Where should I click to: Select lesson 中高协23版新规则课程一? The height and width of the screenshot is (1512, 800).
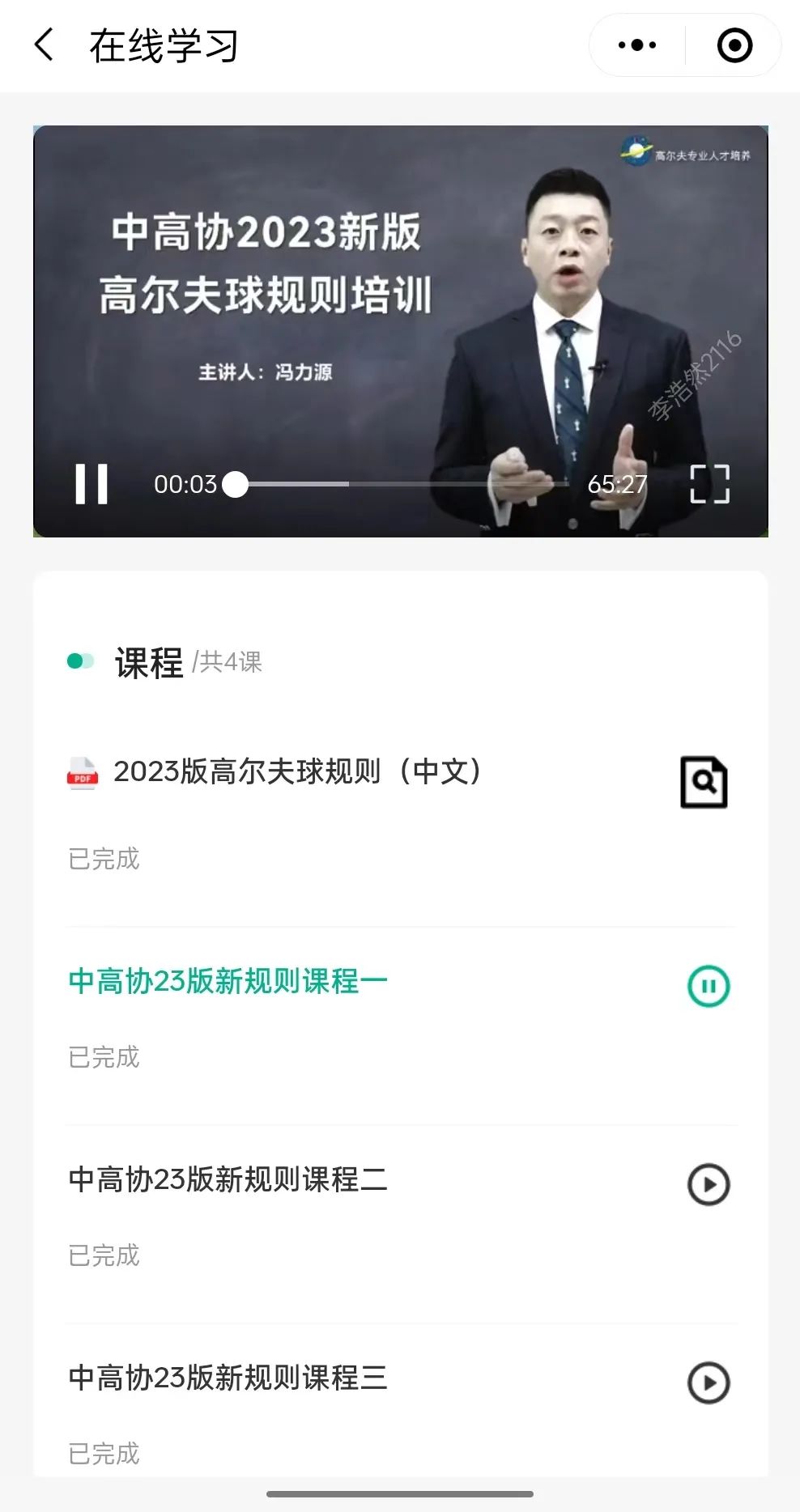click(x=228, y=981)
